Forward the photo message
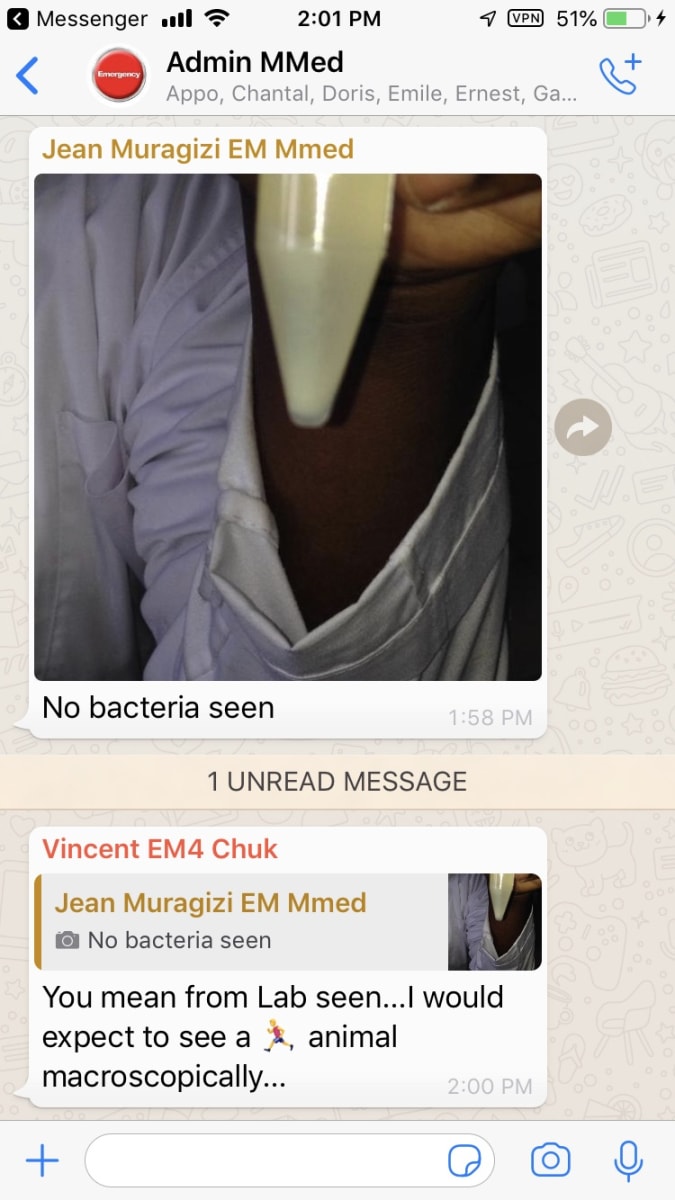The height and width of the screenshot is (1200, 675). [x=583, y=427]
